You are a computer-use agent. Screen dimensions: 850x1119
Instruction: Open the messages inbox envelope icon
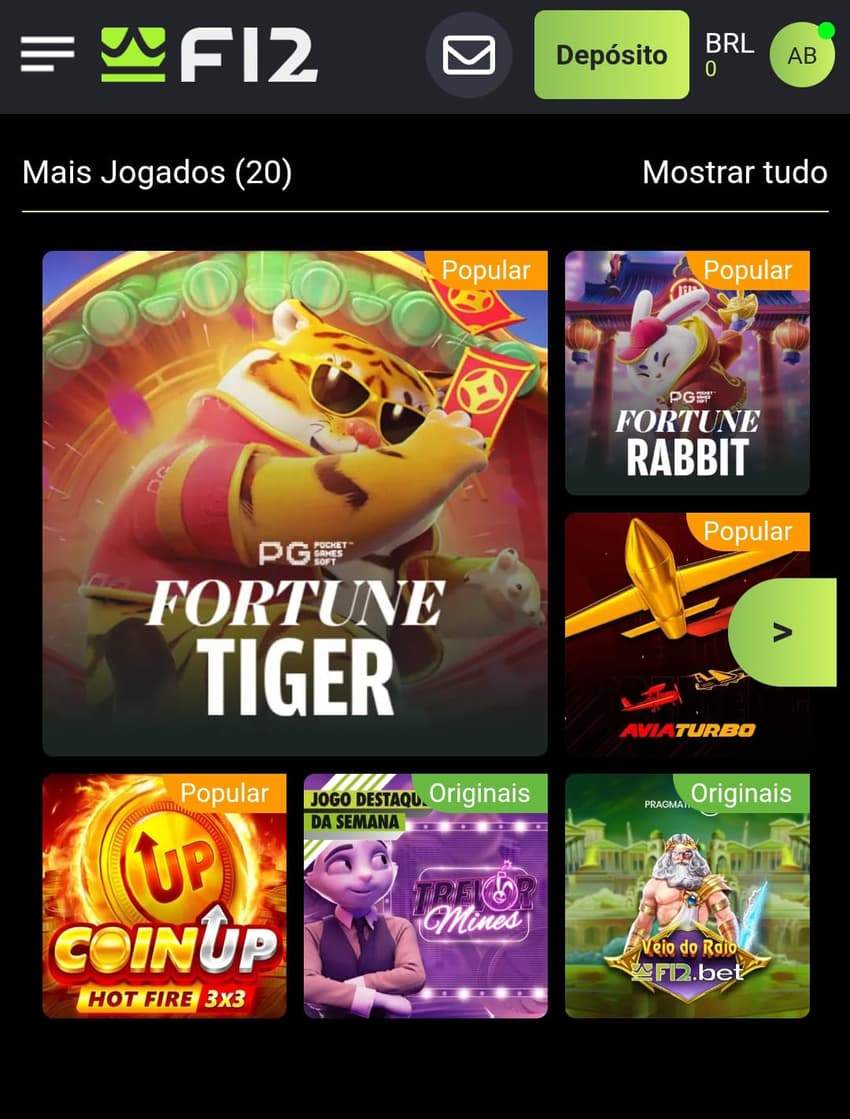tap(468, 53)
